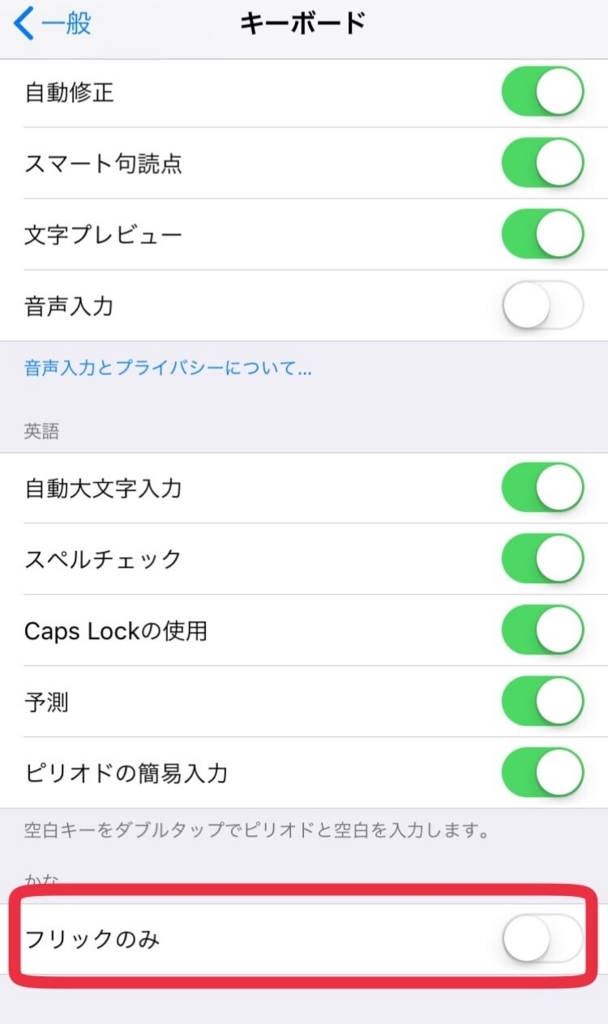Viewport: 608px width, 1024px height.
Task: Enable フリックのみ toggle
Action: [542, 940]
